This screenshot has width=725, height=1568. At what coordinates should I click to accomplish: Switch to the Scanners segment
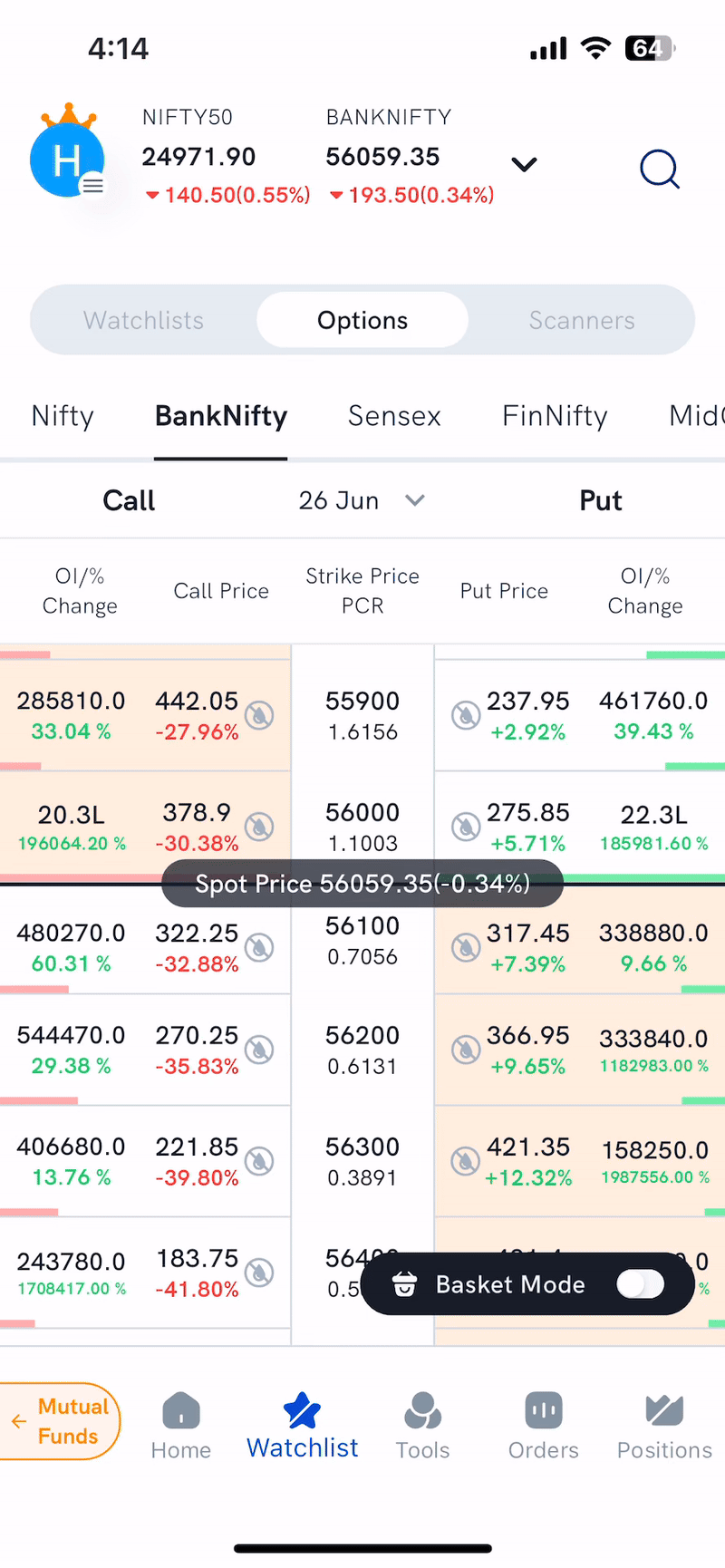click(582, 320)
